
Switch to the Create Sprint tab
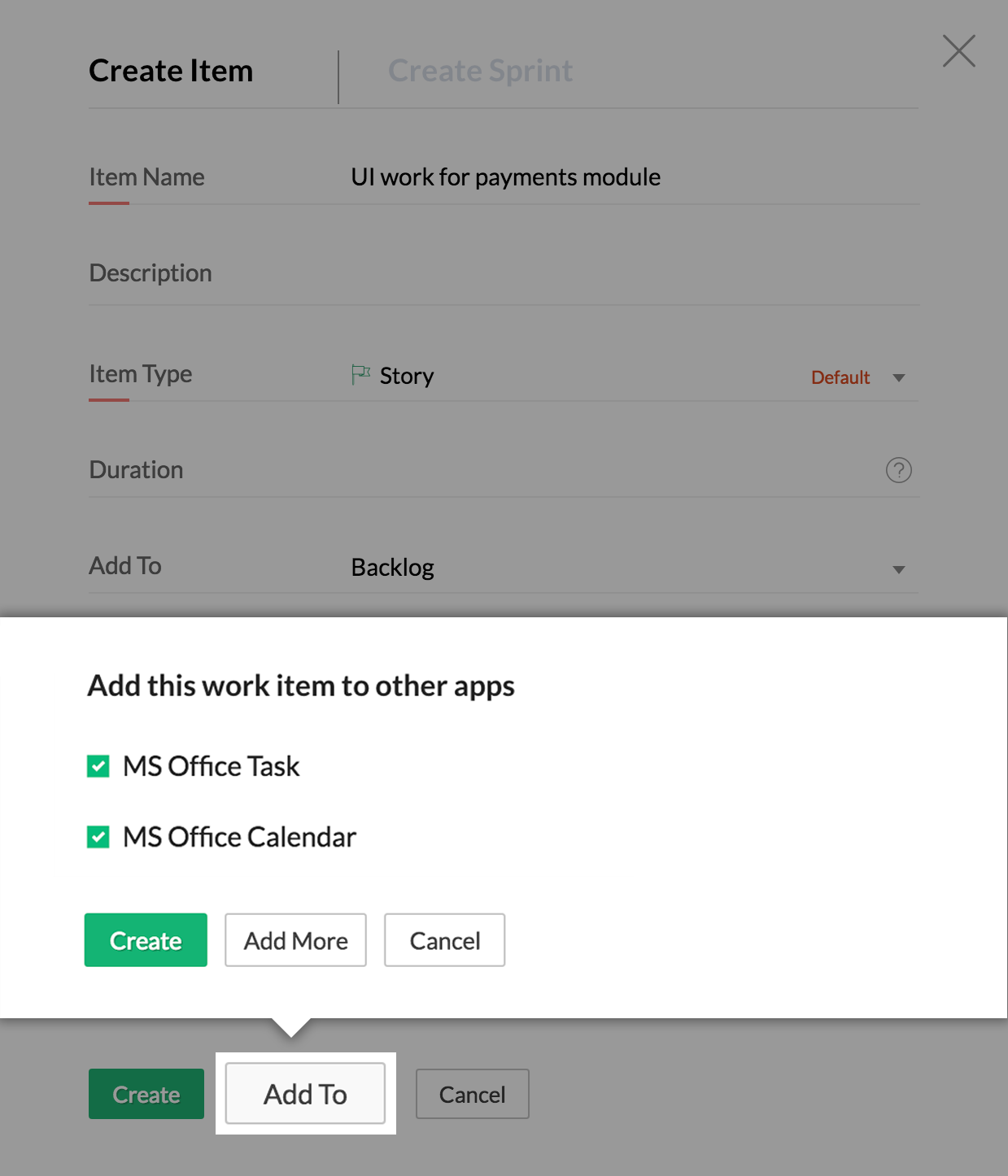[x=480, y=72]
